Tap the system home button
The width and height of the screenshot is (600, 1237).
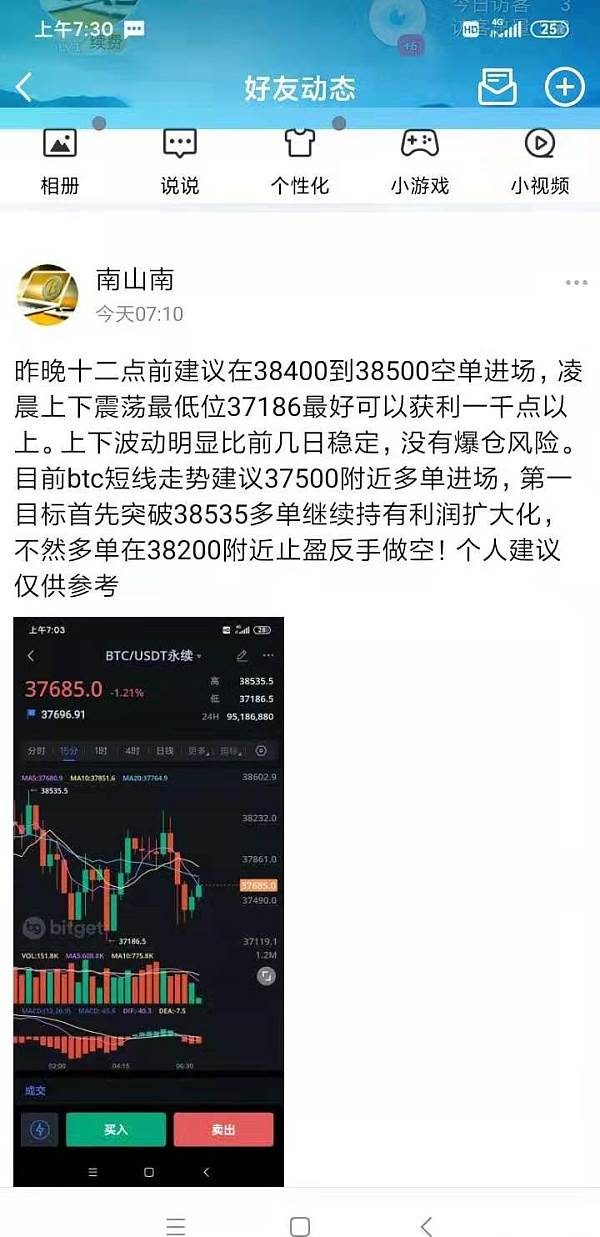coord(299,1226)
